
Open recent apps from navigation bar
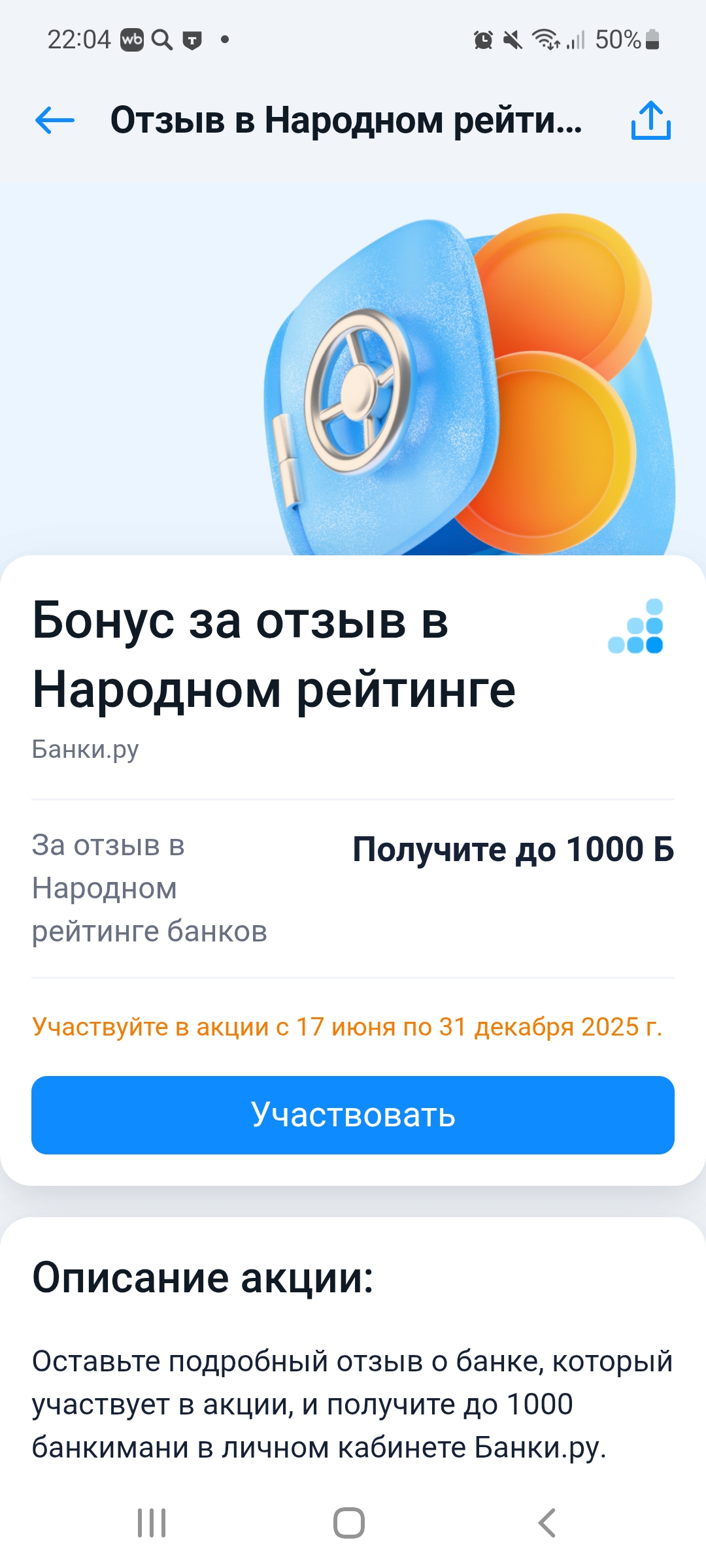pyautogui.click(x=152, y=1523)
